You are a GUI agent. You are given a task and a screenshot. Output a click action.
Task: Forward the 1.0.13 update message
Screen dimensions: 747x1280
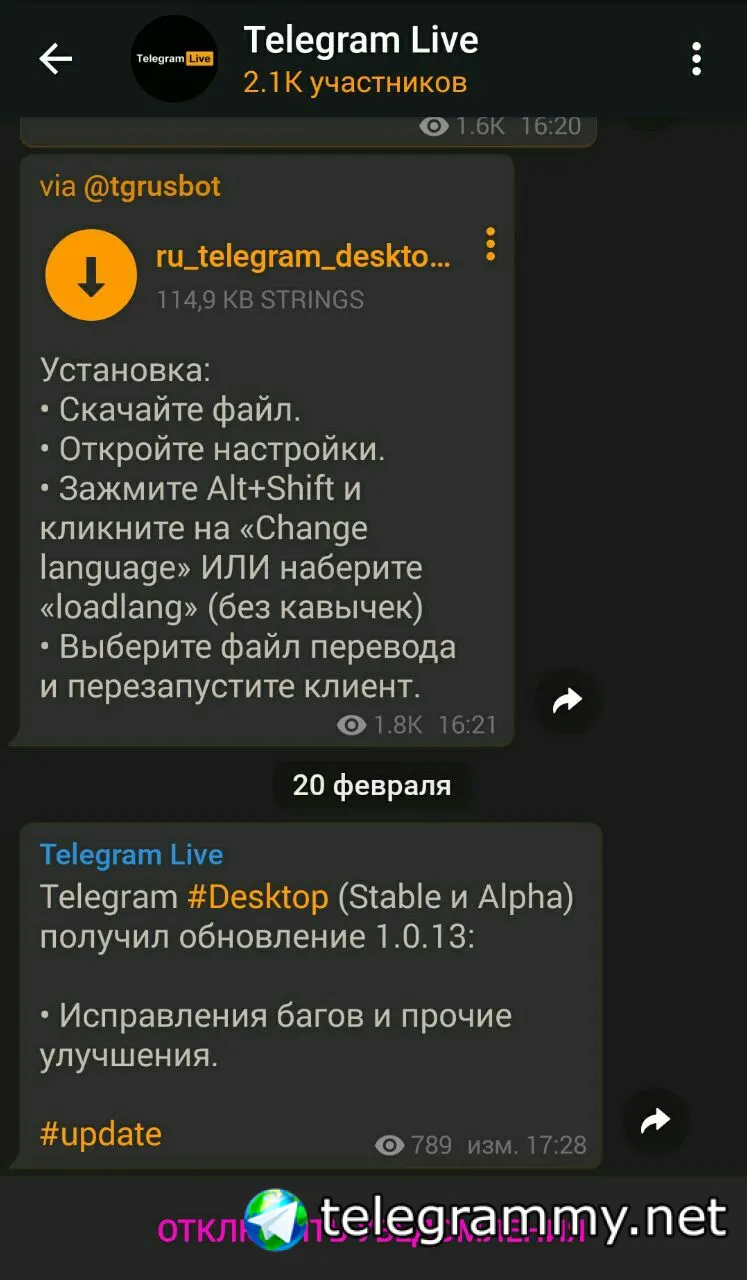pos(655,1121)
